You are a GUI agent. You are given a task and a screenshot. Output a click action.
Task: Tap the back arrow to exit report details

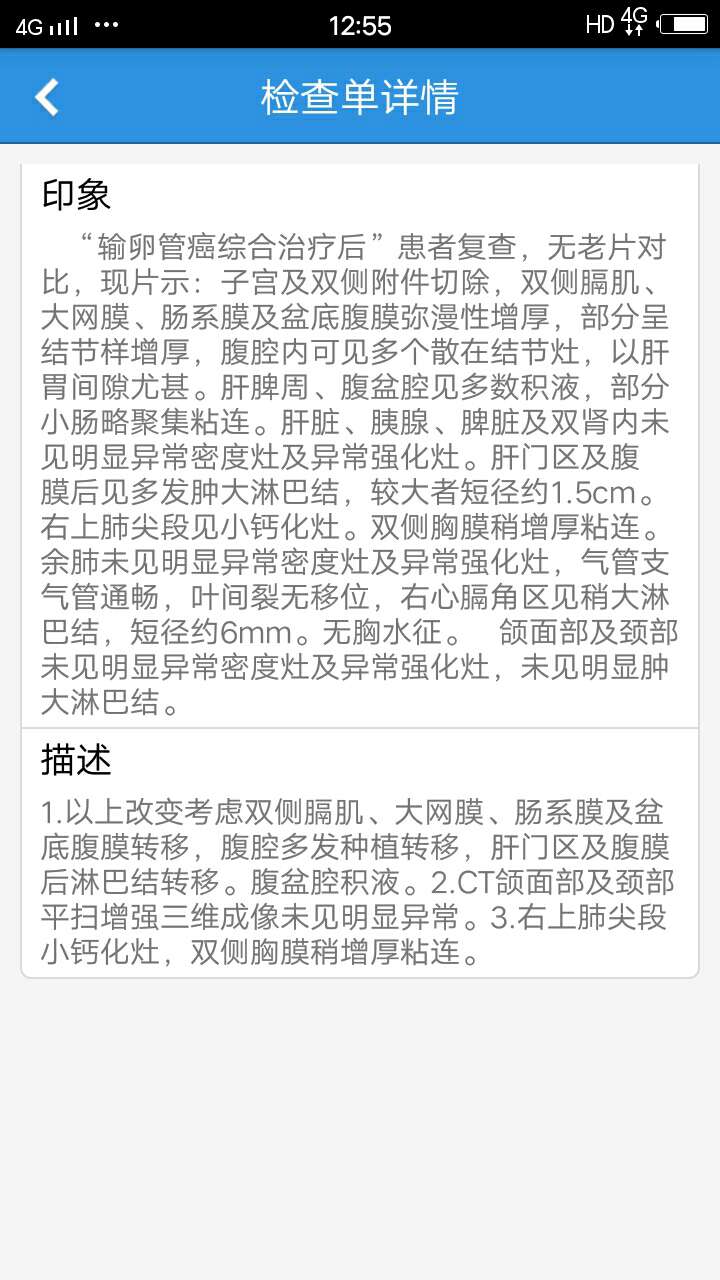[44, 97]
